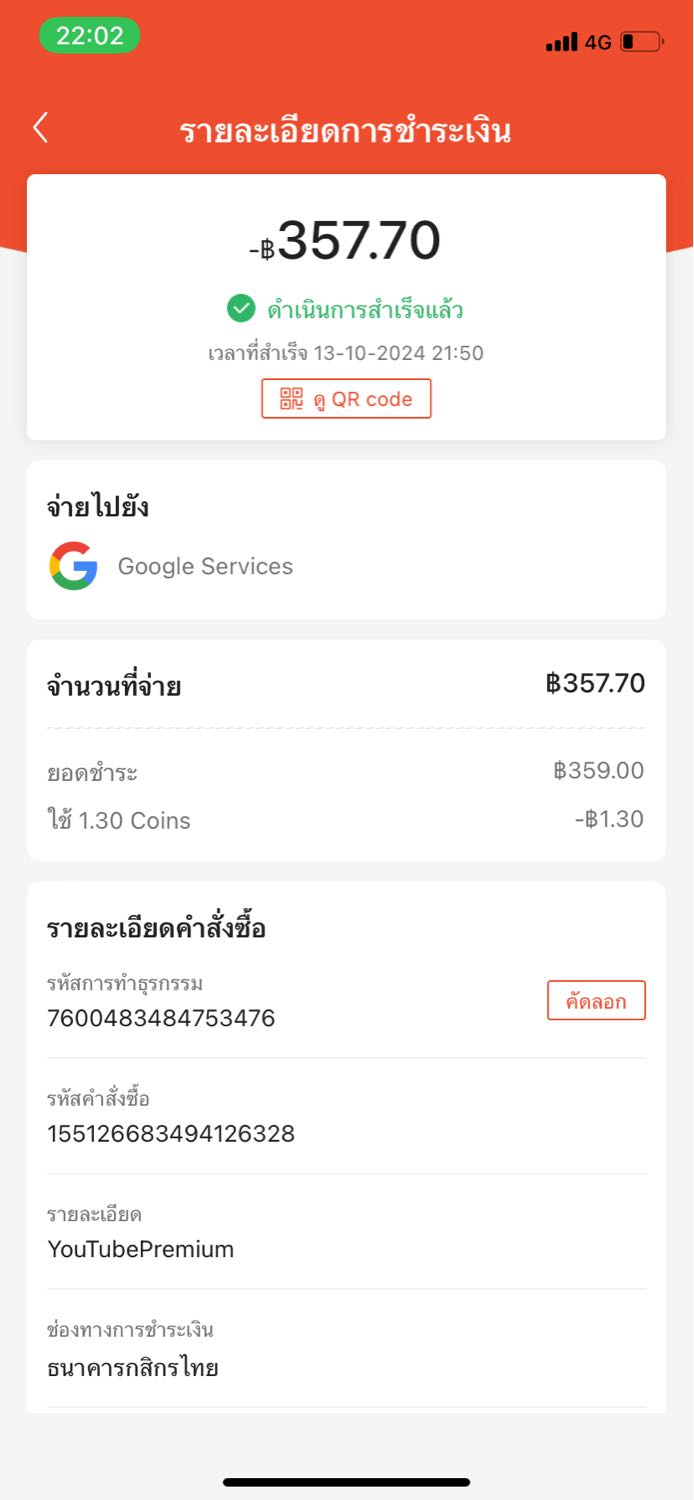
Task: Open the ดู QR code button
Action: pyautogui.click(x=346, y=399)
